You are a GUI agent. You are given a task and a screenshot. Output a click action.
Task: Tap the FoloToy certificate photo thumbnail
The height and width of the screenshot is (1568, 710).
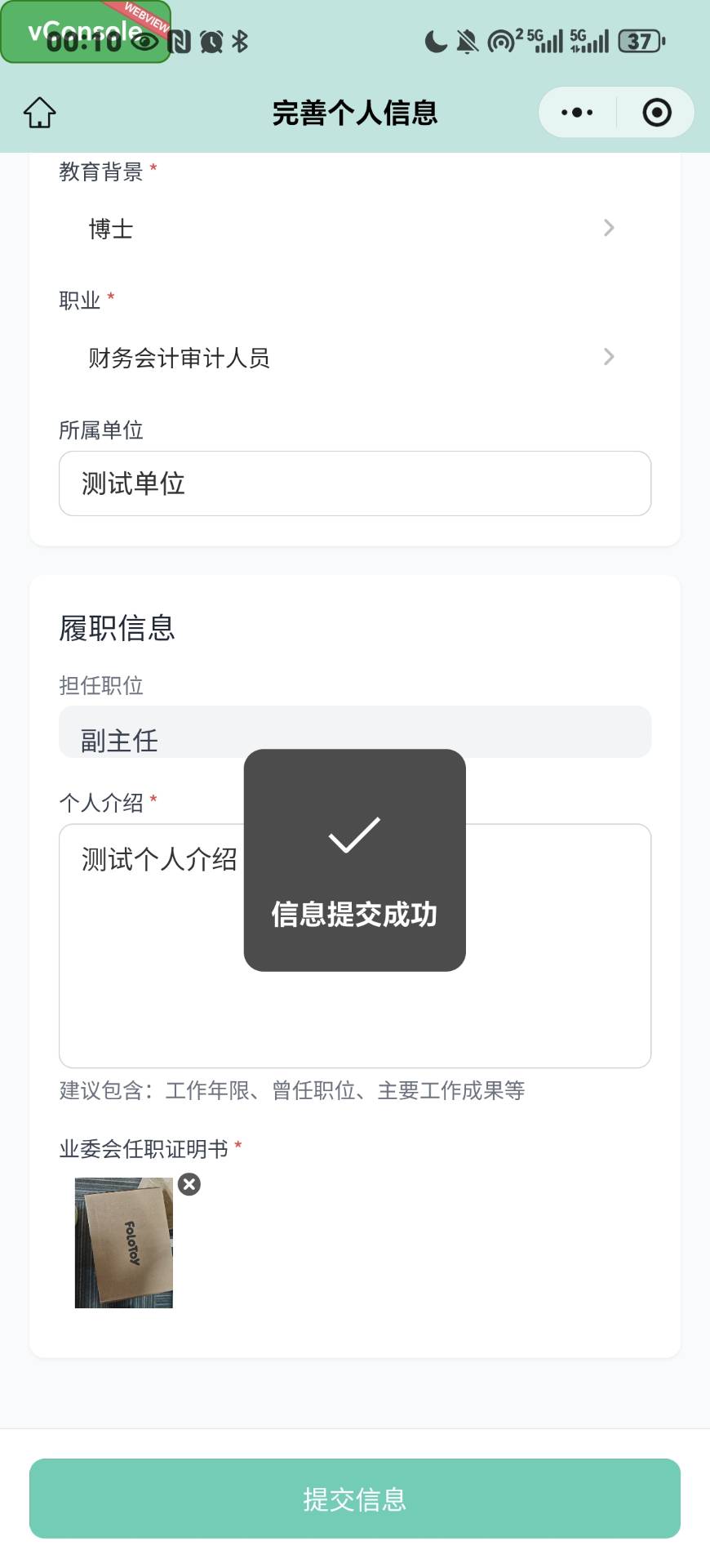click(x=123, y=1243)
